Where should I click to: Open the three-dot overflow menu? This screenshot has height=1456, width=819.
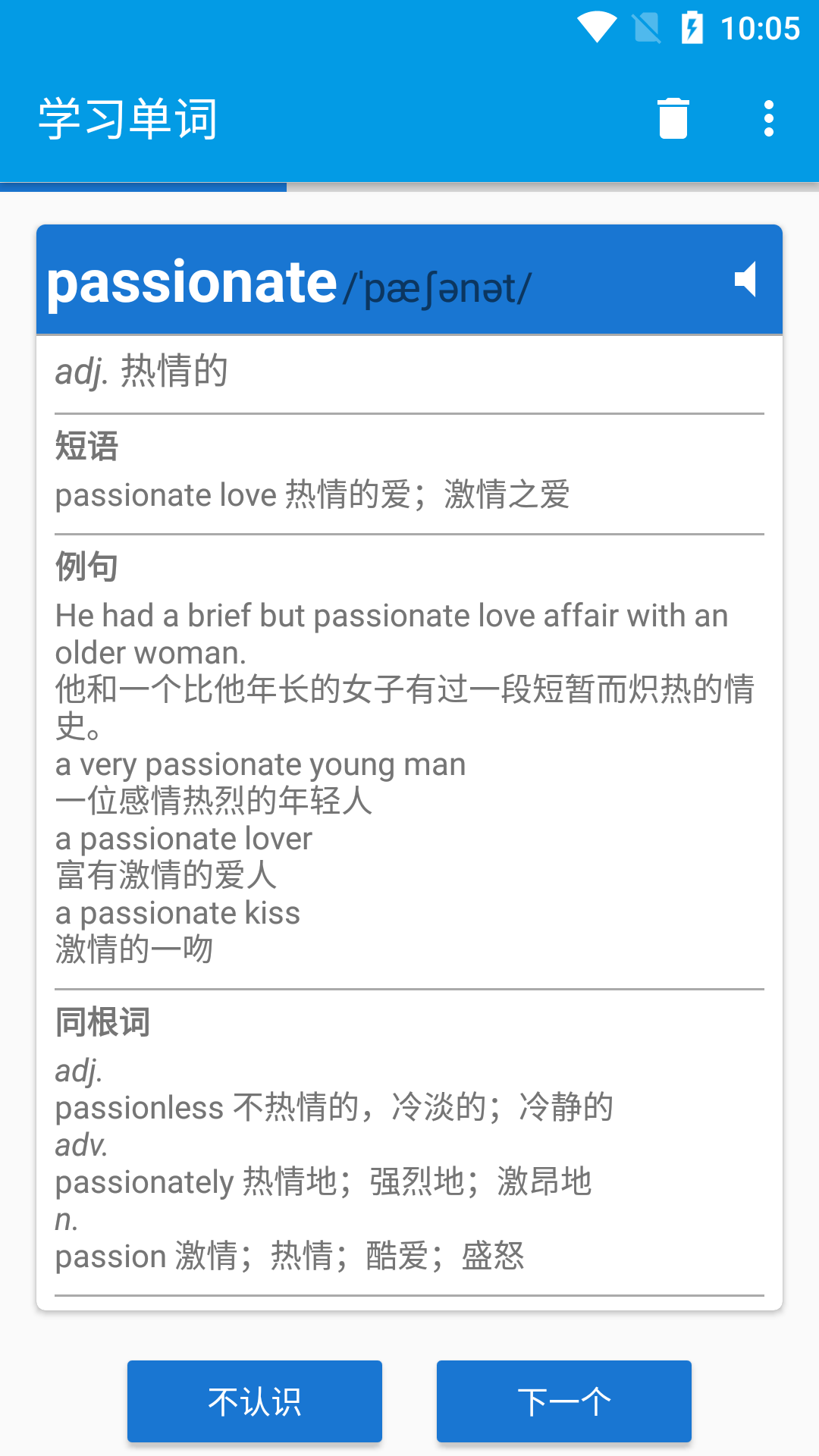pos(768,117)
